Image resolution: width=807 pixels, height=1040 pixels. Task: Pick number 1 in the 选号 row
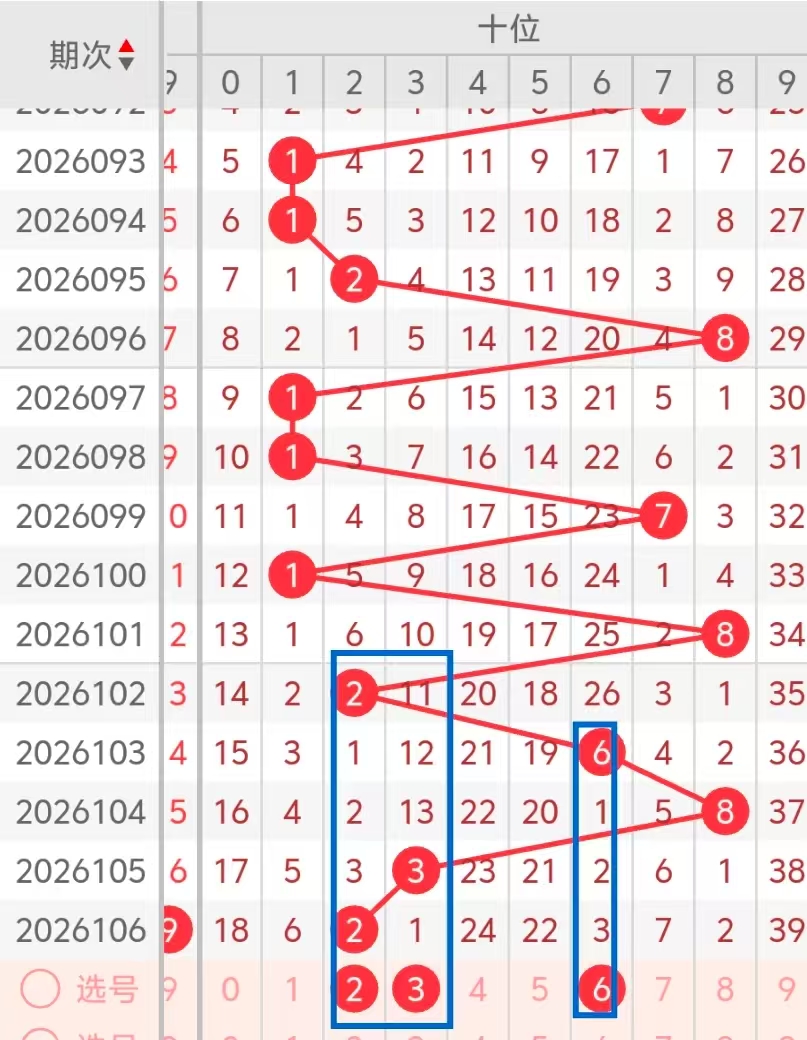point(292,990)
